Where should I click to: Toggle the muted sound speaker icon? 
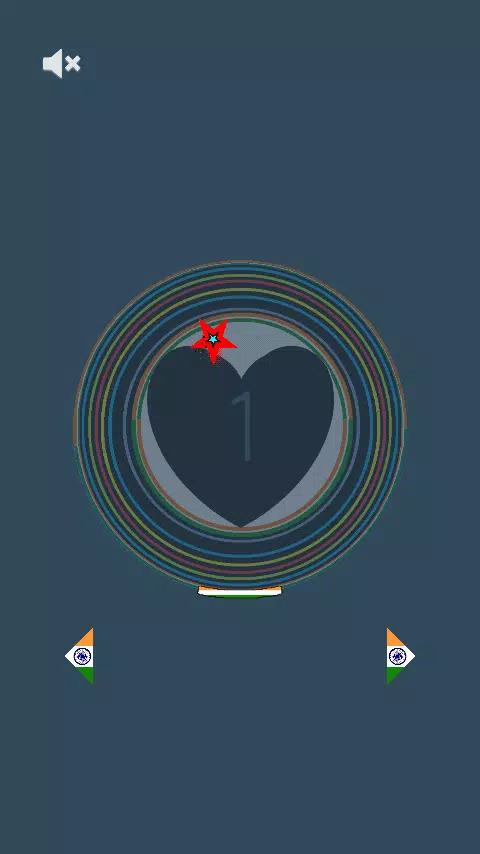click(62, 64)
